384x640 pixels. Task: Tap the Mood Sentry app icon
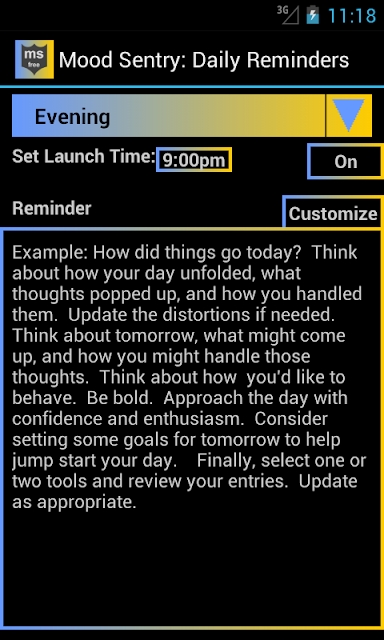click(x=34, y=59)
